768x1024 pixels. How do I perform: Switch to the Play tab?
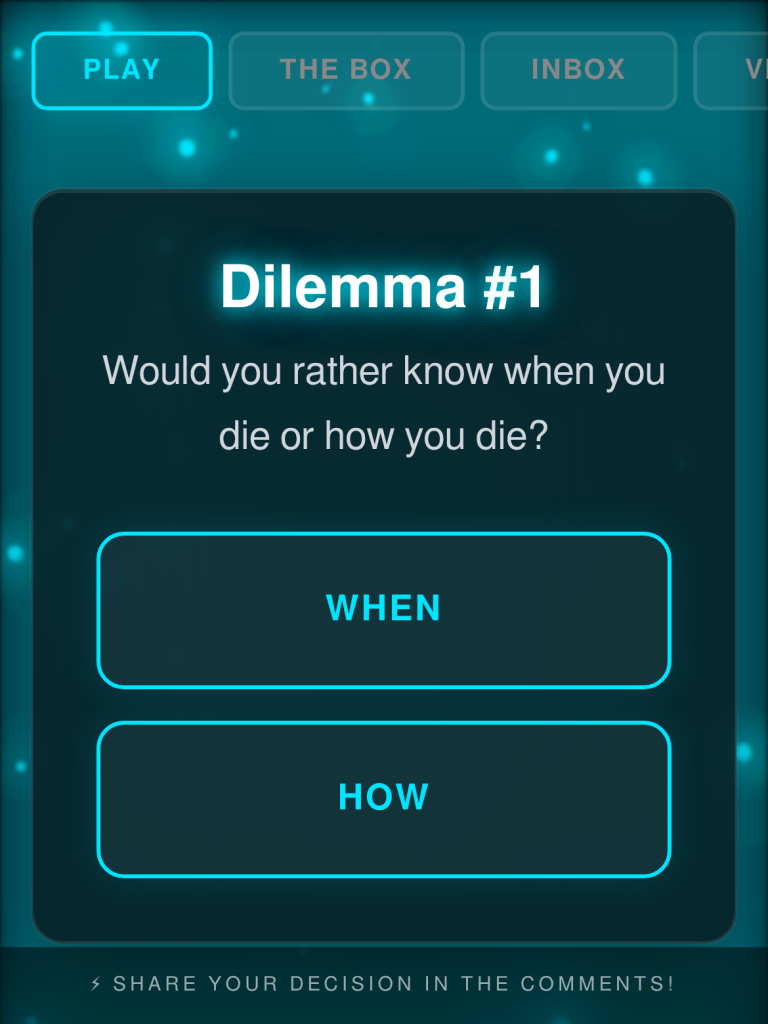(x=122, y=70)
